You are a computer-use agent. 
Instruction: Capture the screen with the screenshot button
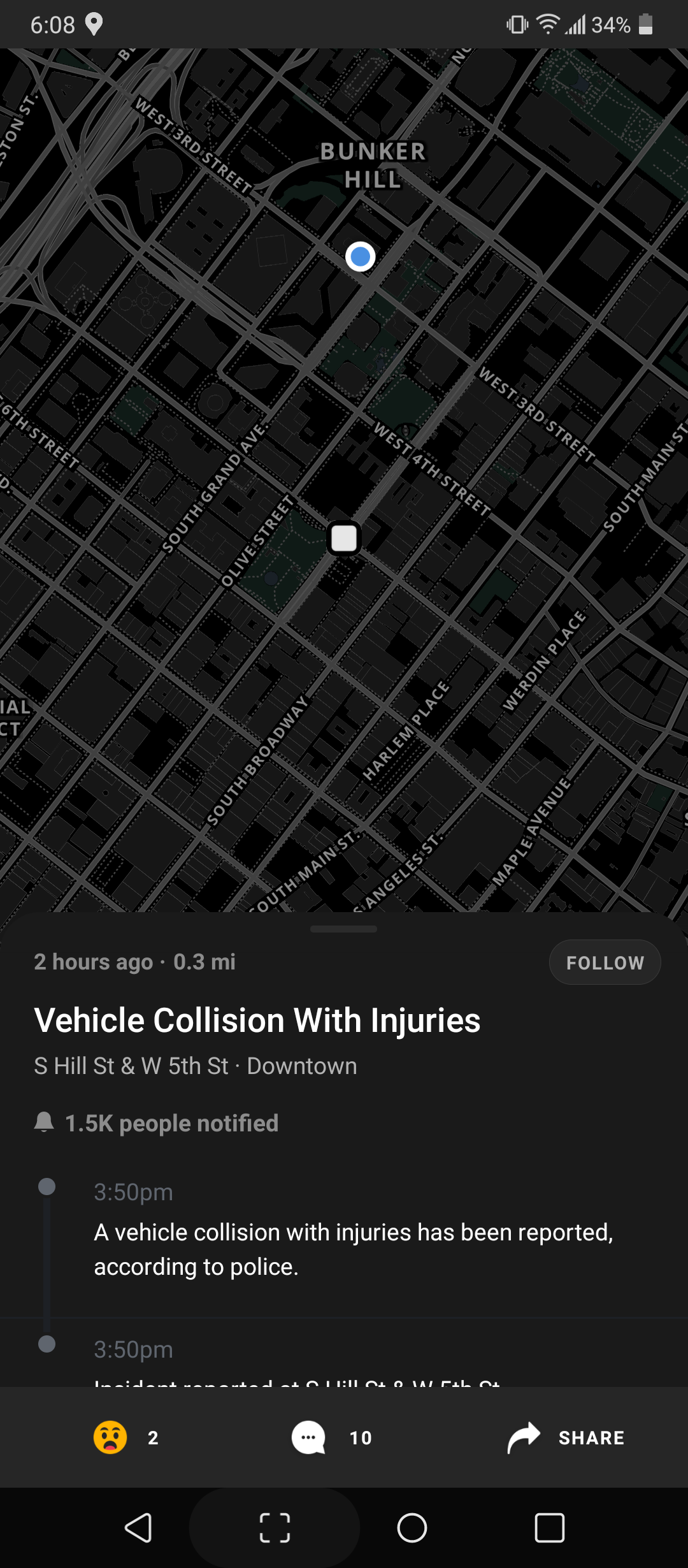(275, 1528)
